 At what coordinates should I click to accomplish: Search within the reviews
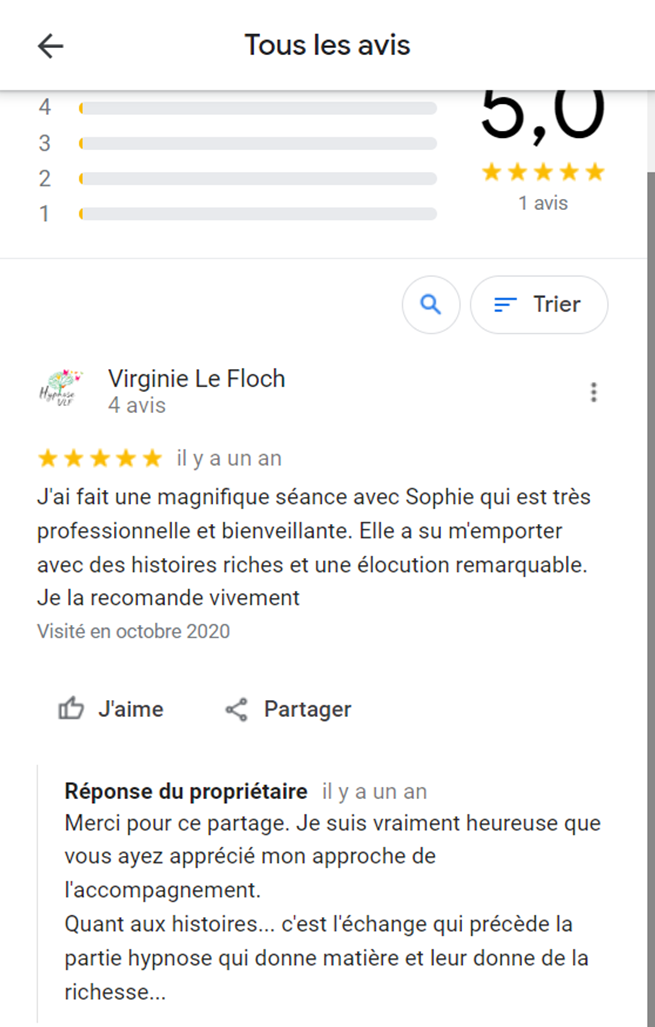[431, 304]
